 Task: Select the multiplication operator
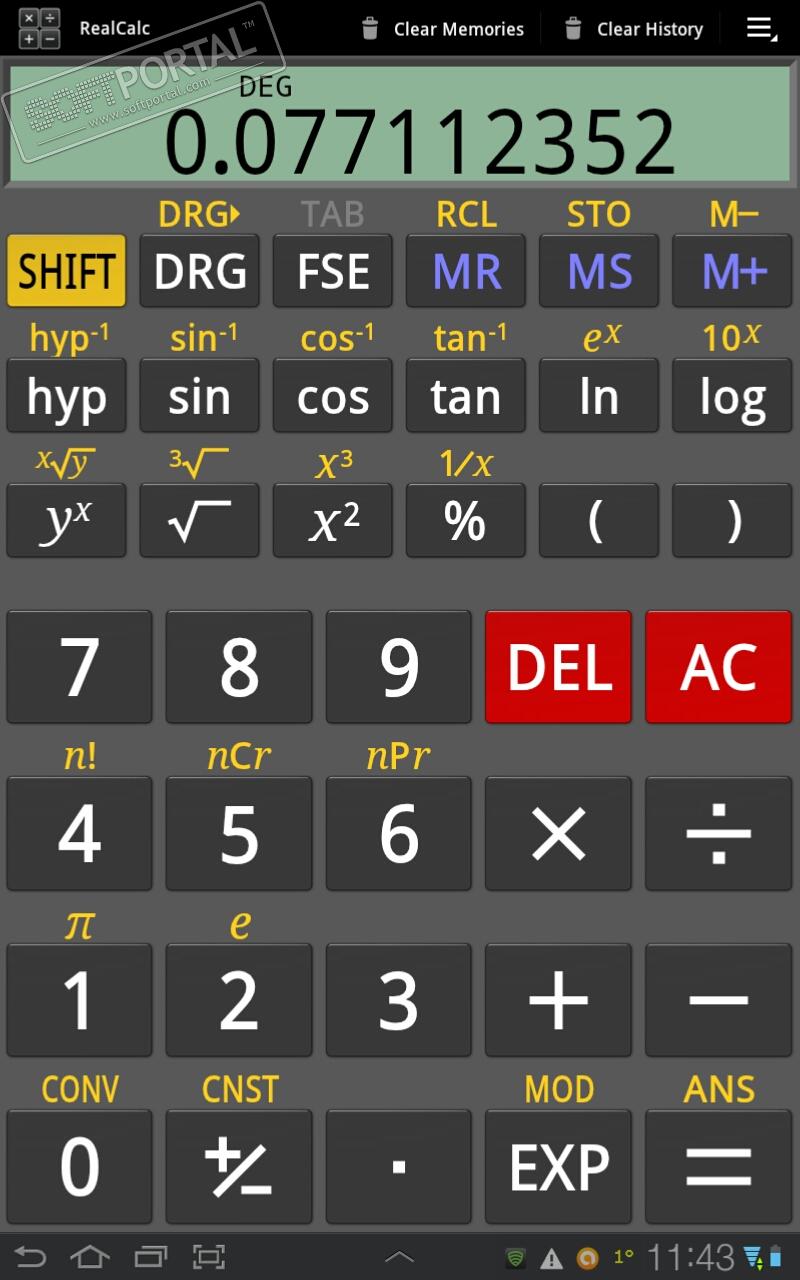tap(558, 833)
